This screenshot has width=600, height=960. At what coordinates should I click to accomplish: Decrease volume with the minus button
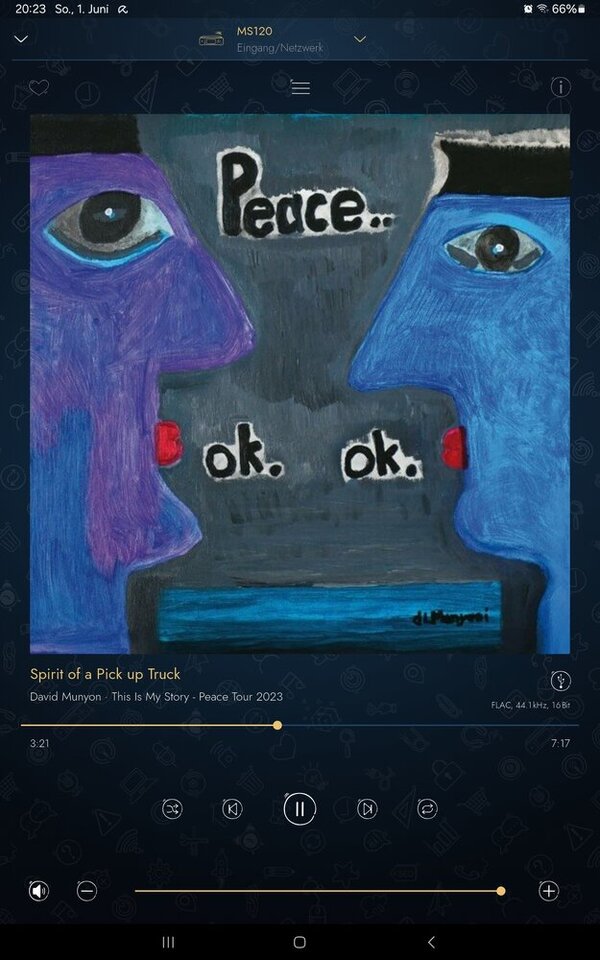(x=87, y=891)
